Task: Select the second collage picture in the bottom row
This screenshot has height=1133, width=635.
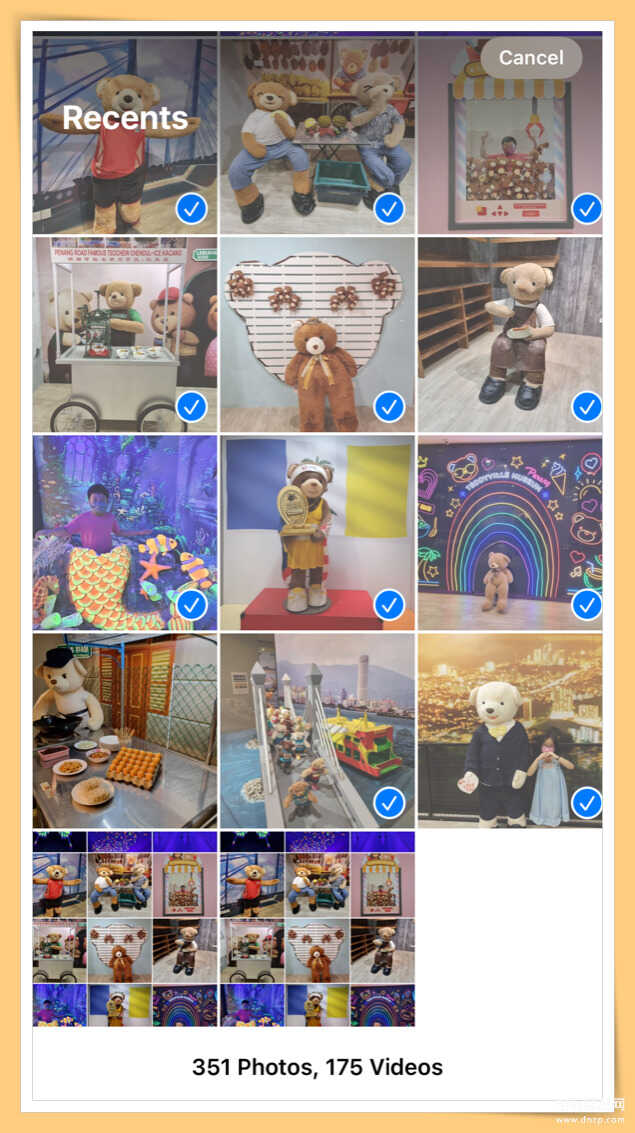Action: (317, 928)
